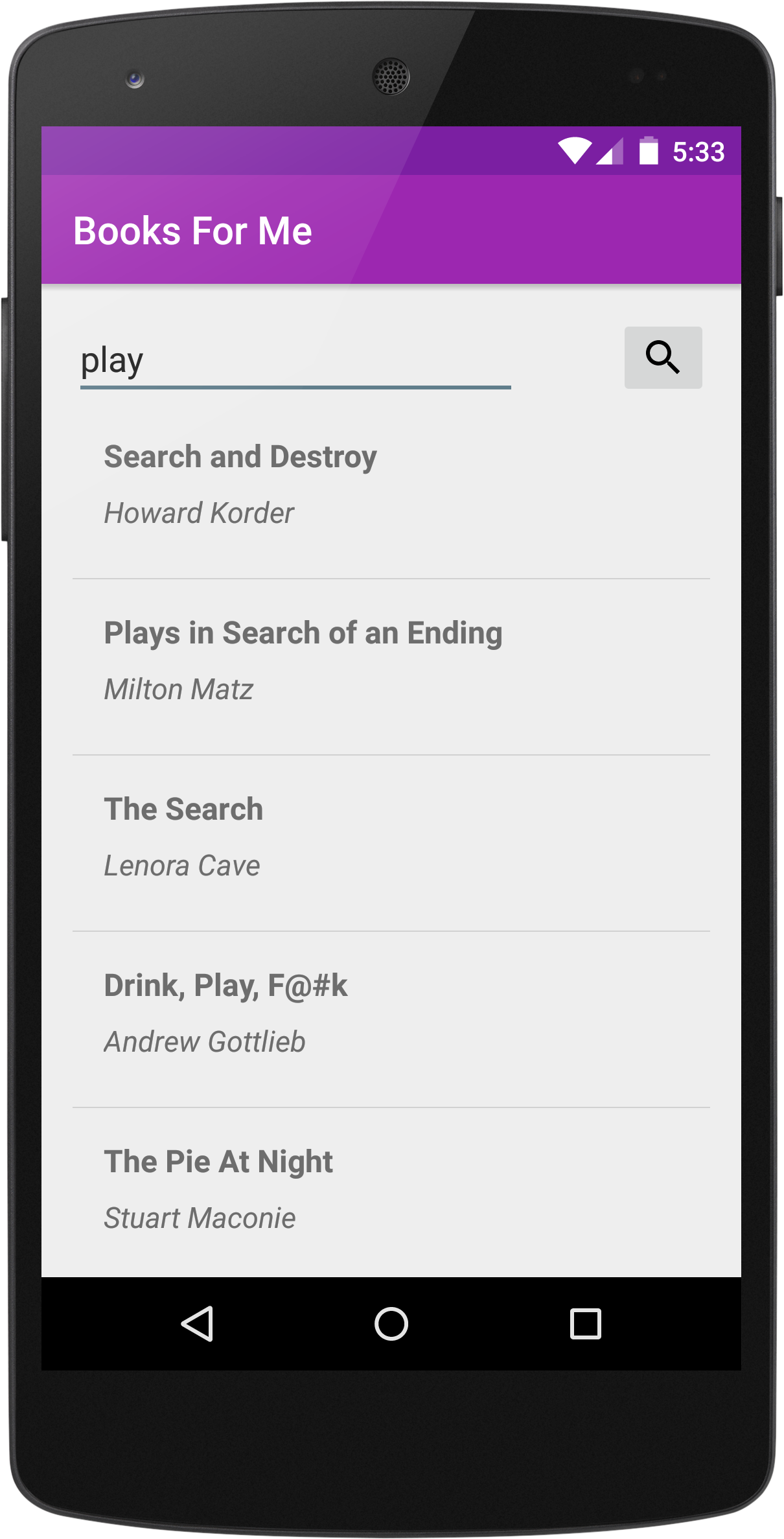This screenshot has width=784, height=1539.
Task: Select The Pie At Night entry
Action: pyautogui.click(x=218, y=1162)
